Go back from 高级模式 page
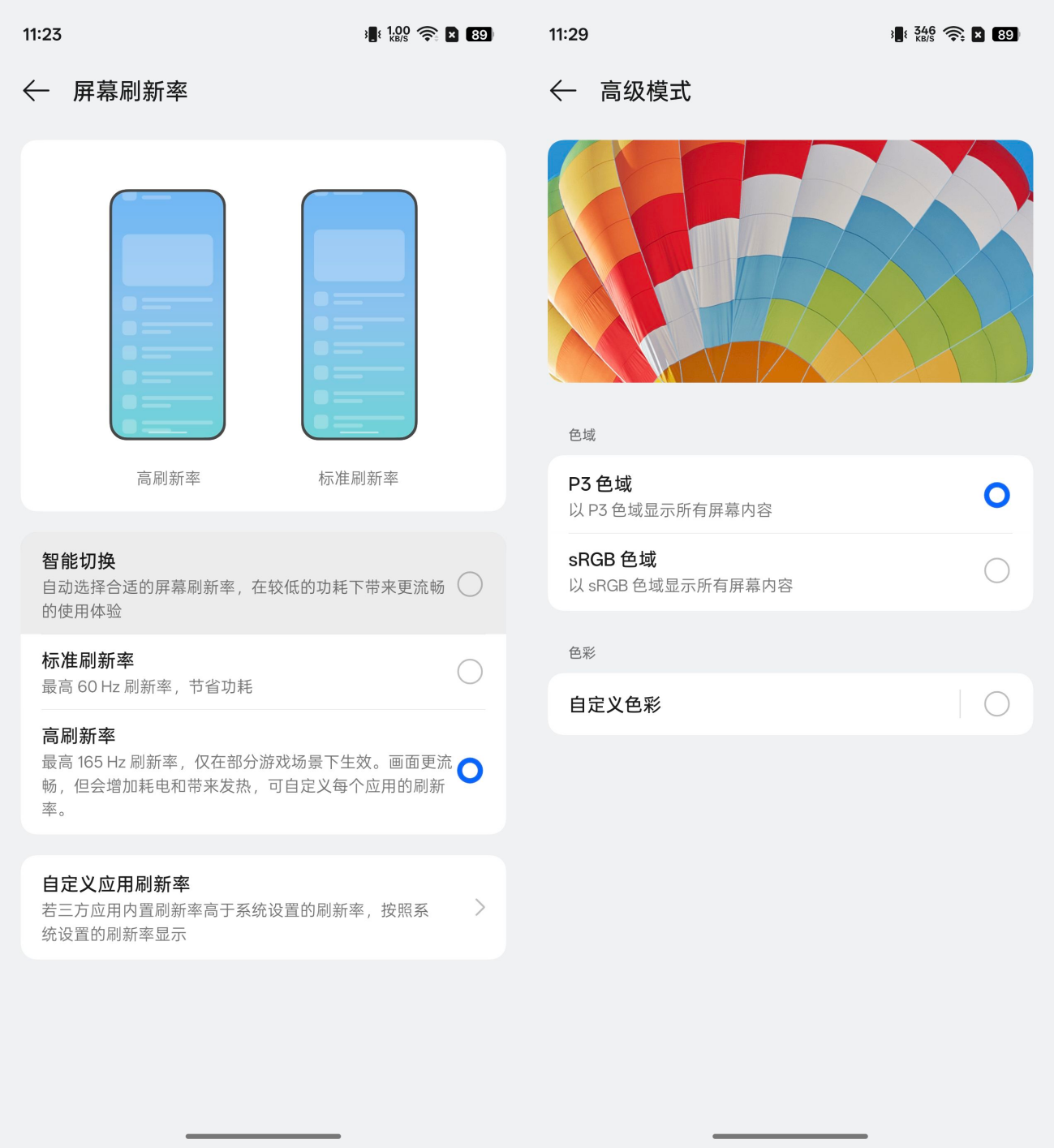This screenshot has height=1148, width=1054. point(563,91)
